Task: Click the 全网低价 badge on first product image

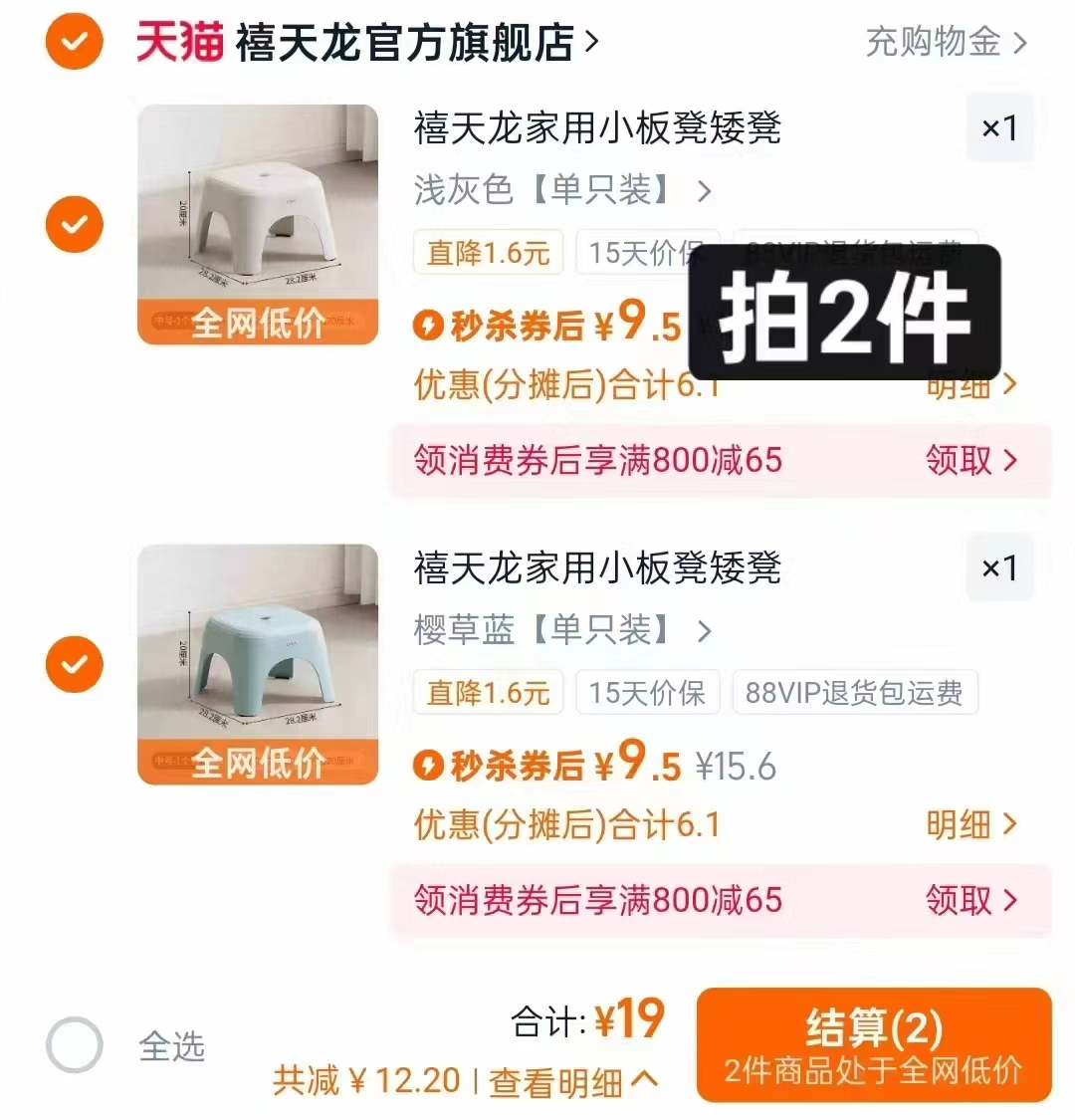Action: pos(259,324)
